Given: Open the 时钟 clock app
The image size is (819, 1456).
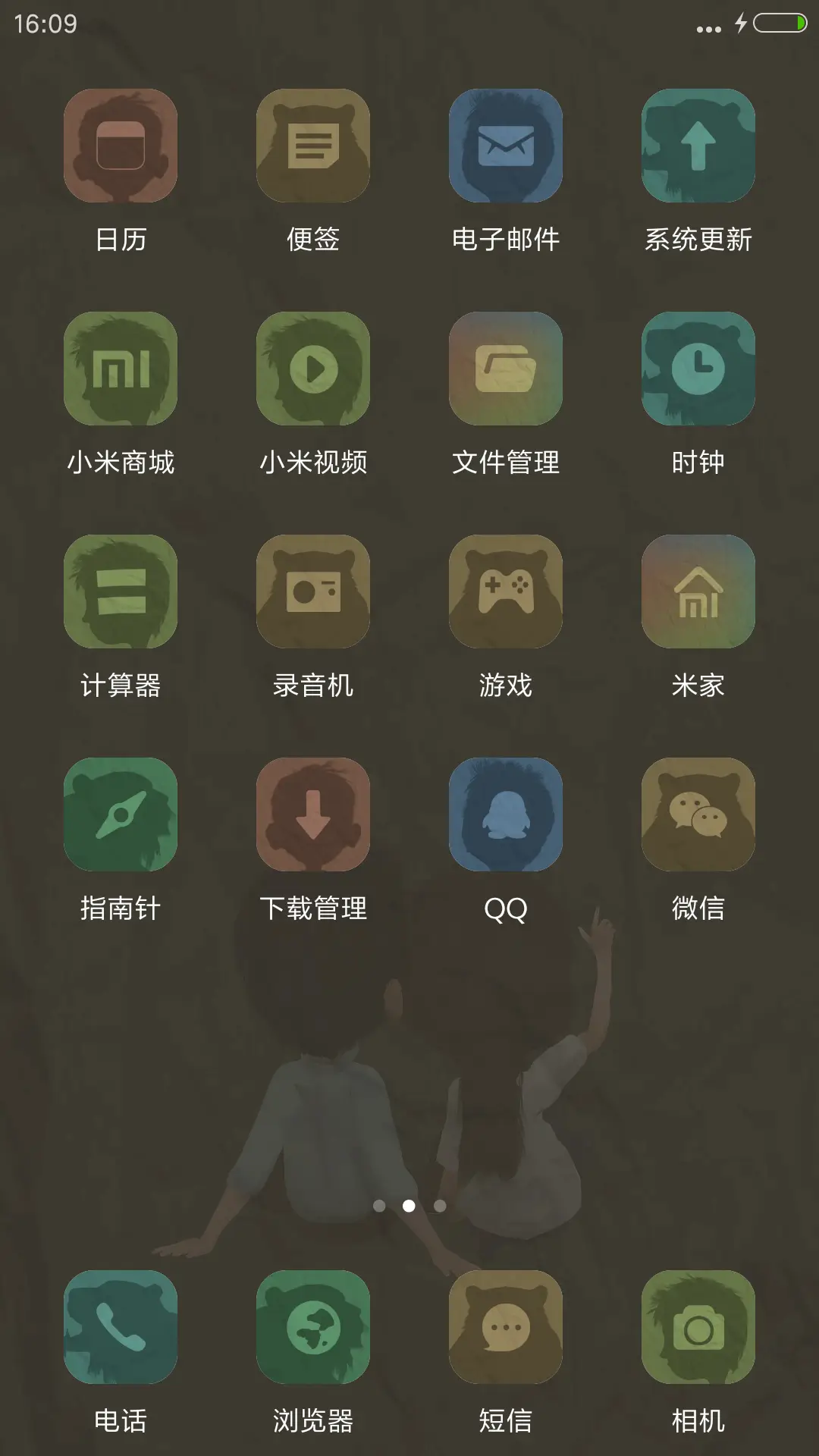Looking at the screenshot, I should point(697,368).
